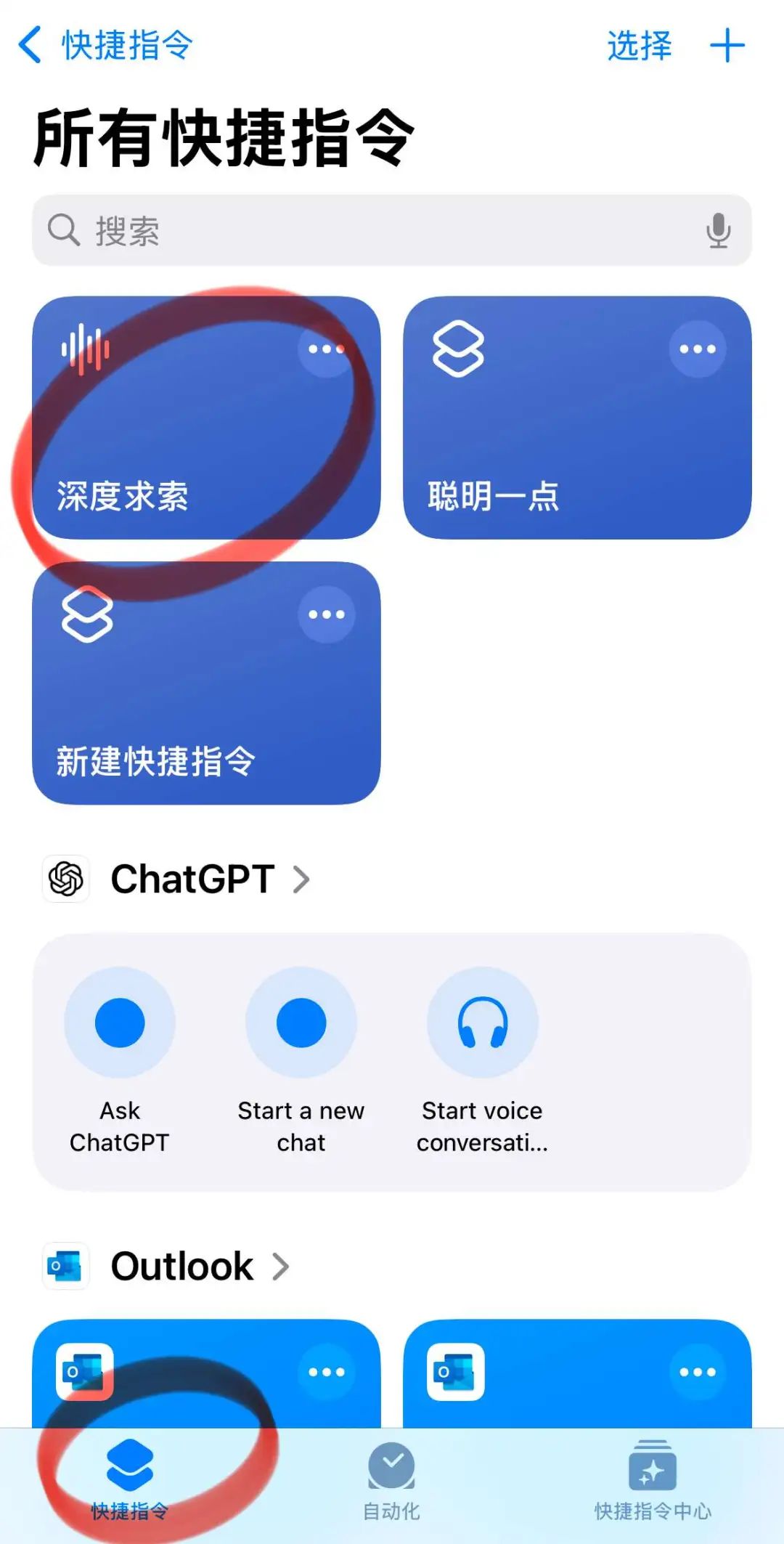The height and width of the screenshot is (1544, 784).
Task: Open the options menu on 聪明一点 card
Action: coord(698,349)
